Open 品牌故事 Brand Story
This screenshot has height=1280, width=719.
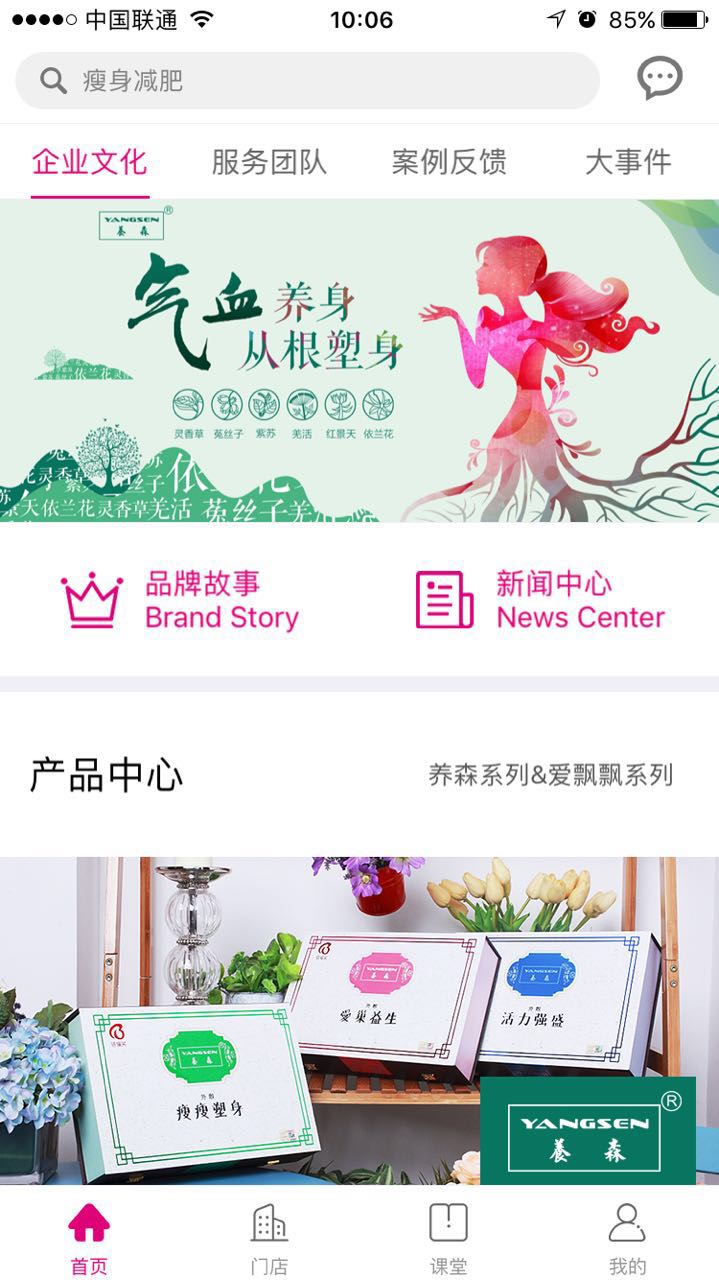(x=181, y=600)
